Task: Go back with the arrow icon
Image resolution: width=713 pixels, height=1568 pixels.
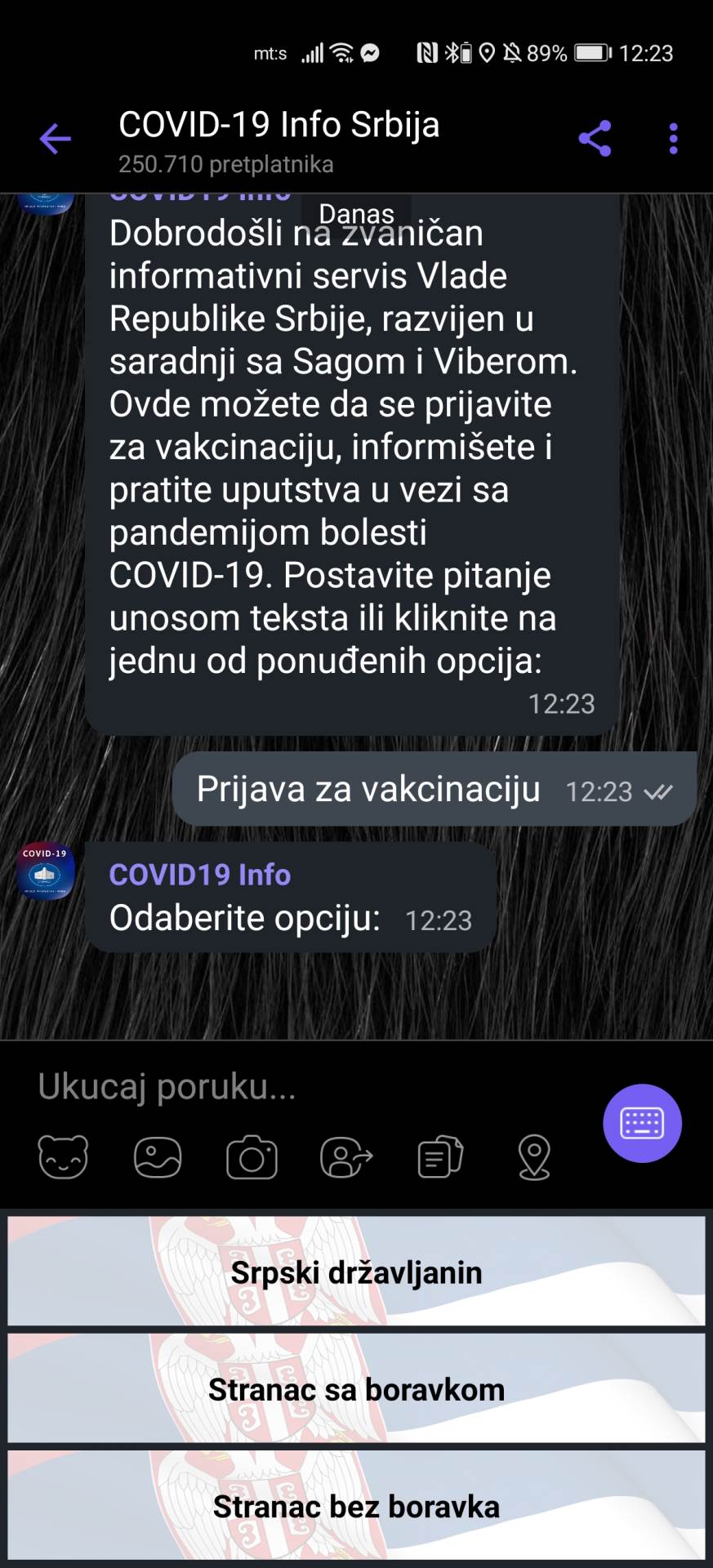Action: [54, 137]
